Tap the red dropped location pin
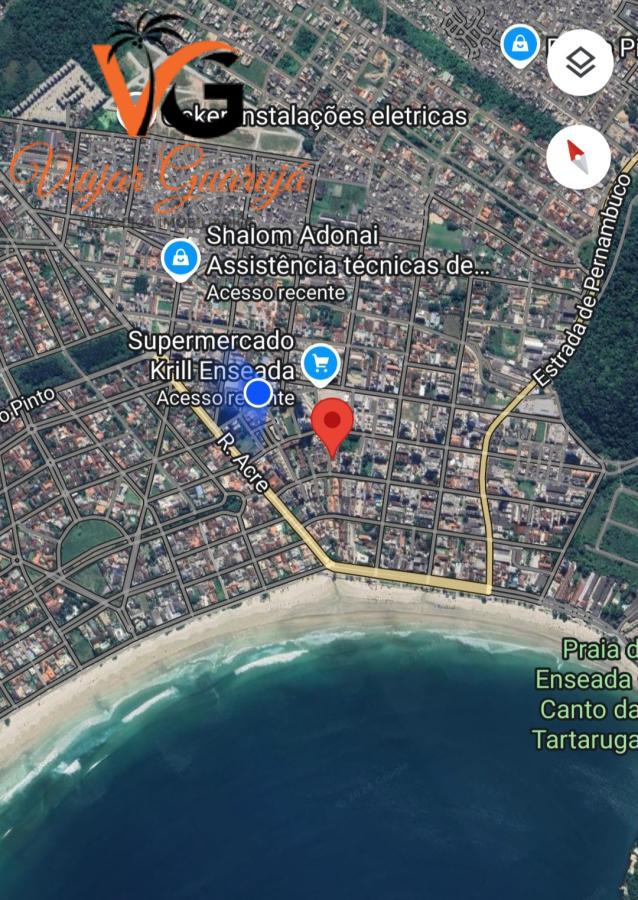Image resolution: width=638 pixels, height=900 pixels. coord(332,424)
